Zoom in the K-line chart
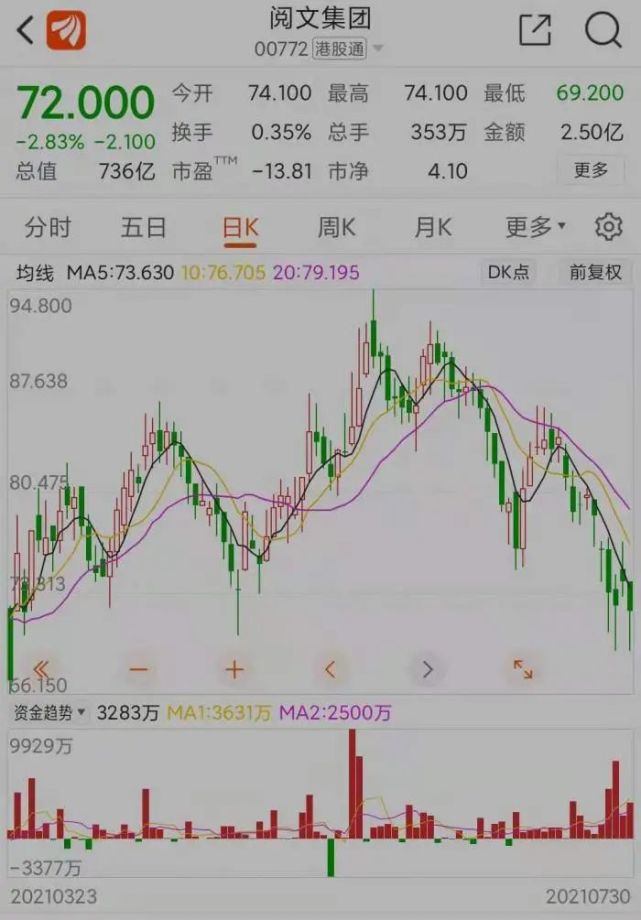This screenshot has height=920, width=641. (234, 669)
